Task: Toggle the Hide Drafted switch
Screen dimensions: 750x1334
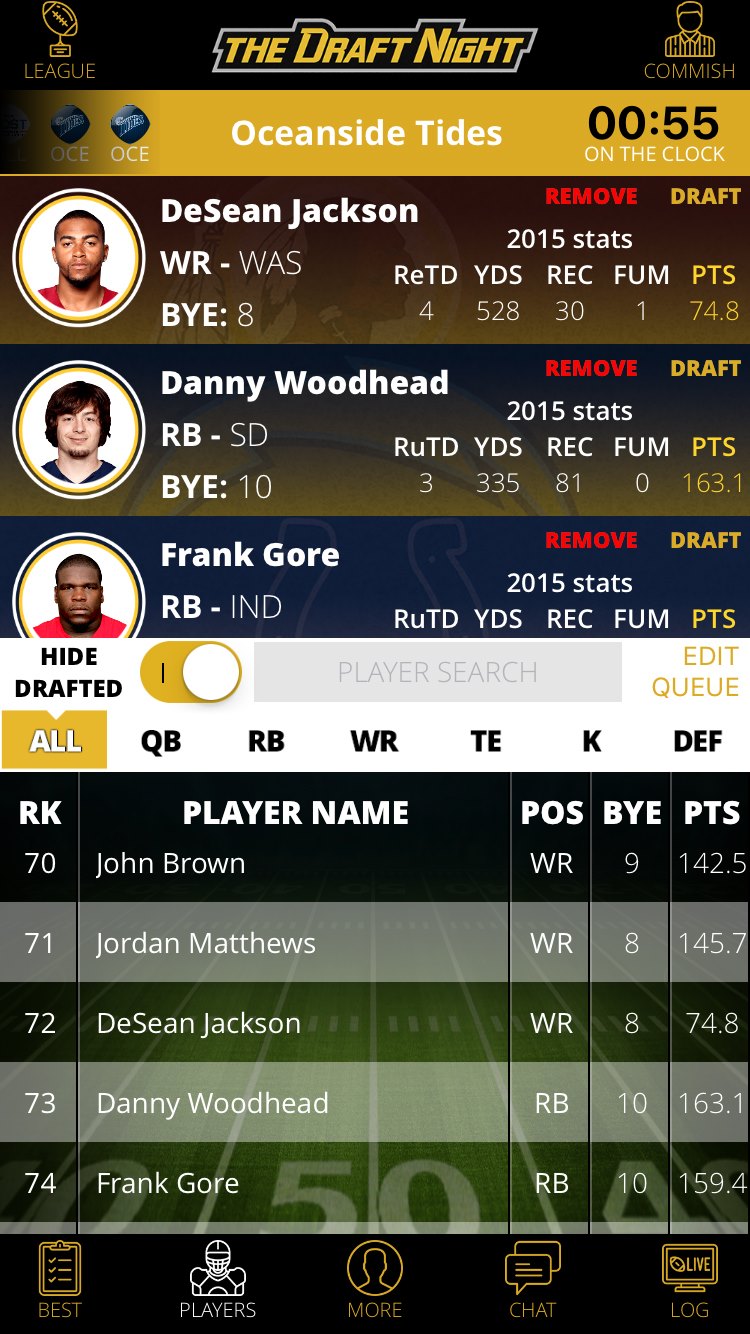Action: pos(191,672)
